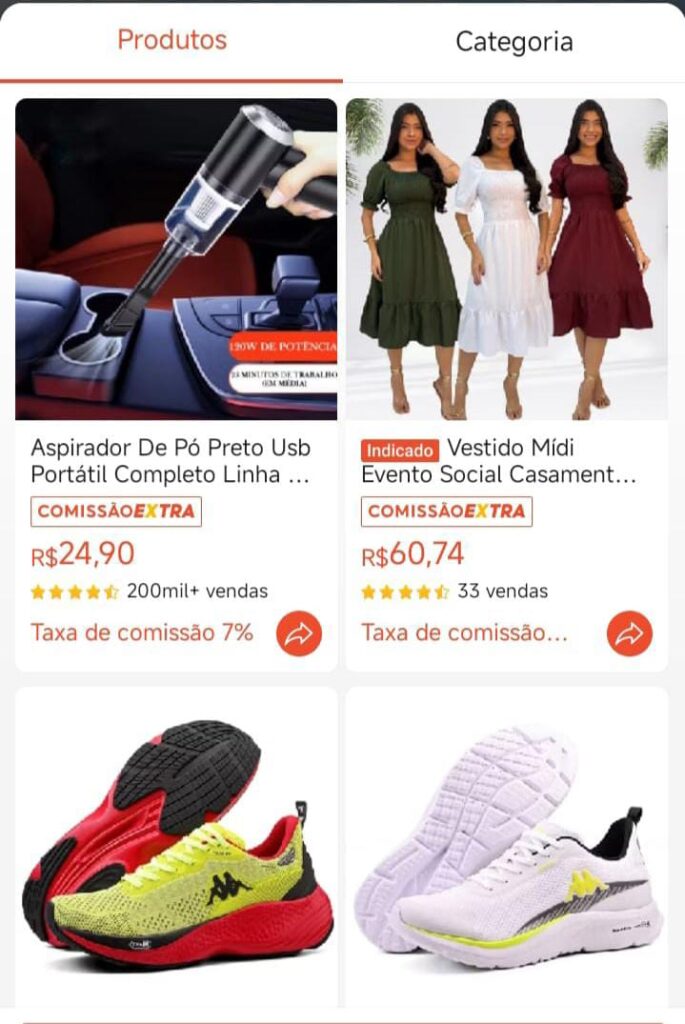Screen dimensions: 685x1024
Task: Share the Vestido Mídi product
Action: [x=629, y=633]
